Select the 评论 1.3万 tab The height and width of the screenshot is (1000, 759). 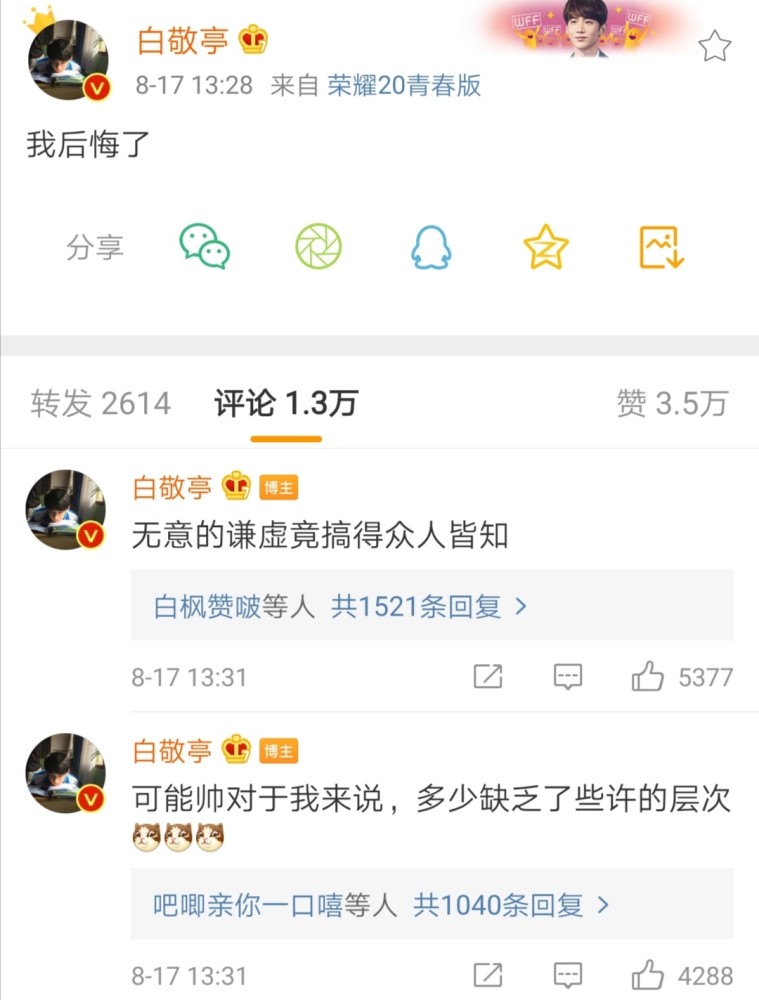pyautogui.click(x=286, y=403)
